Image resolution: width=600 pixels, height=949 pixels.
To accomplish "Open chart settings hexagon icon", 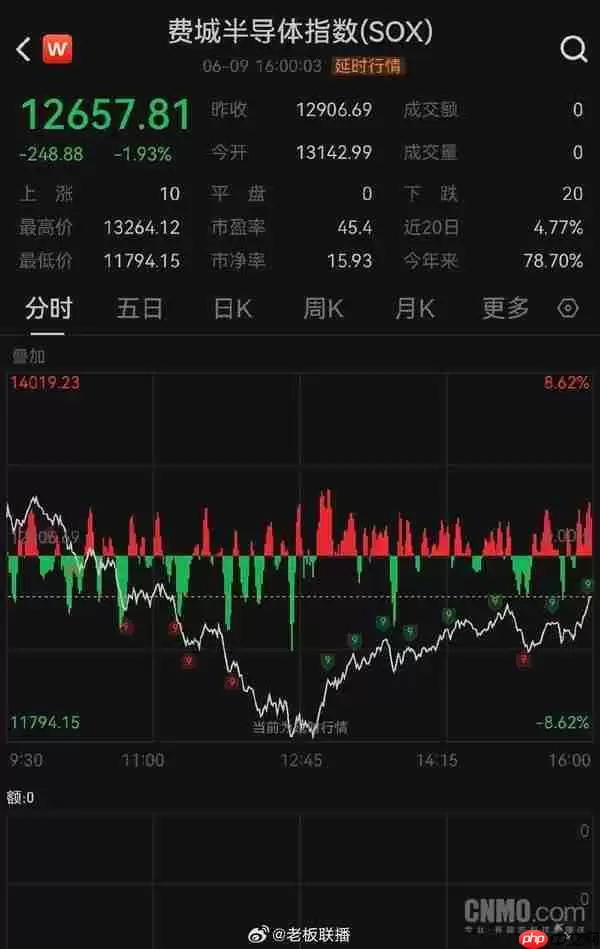I will (568, 308).
